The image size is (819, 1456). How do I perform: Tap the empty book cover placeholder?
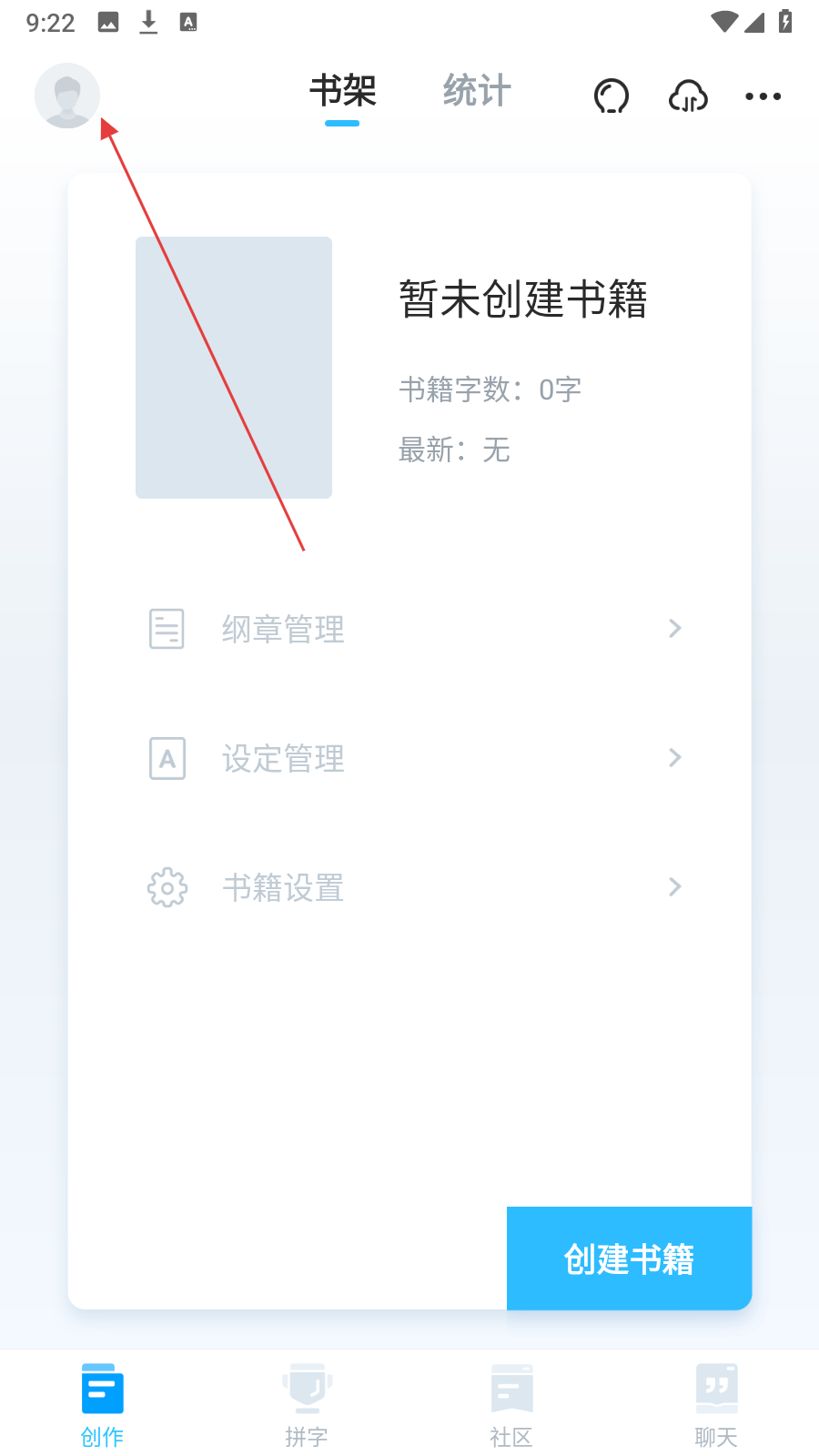[234, 368]
